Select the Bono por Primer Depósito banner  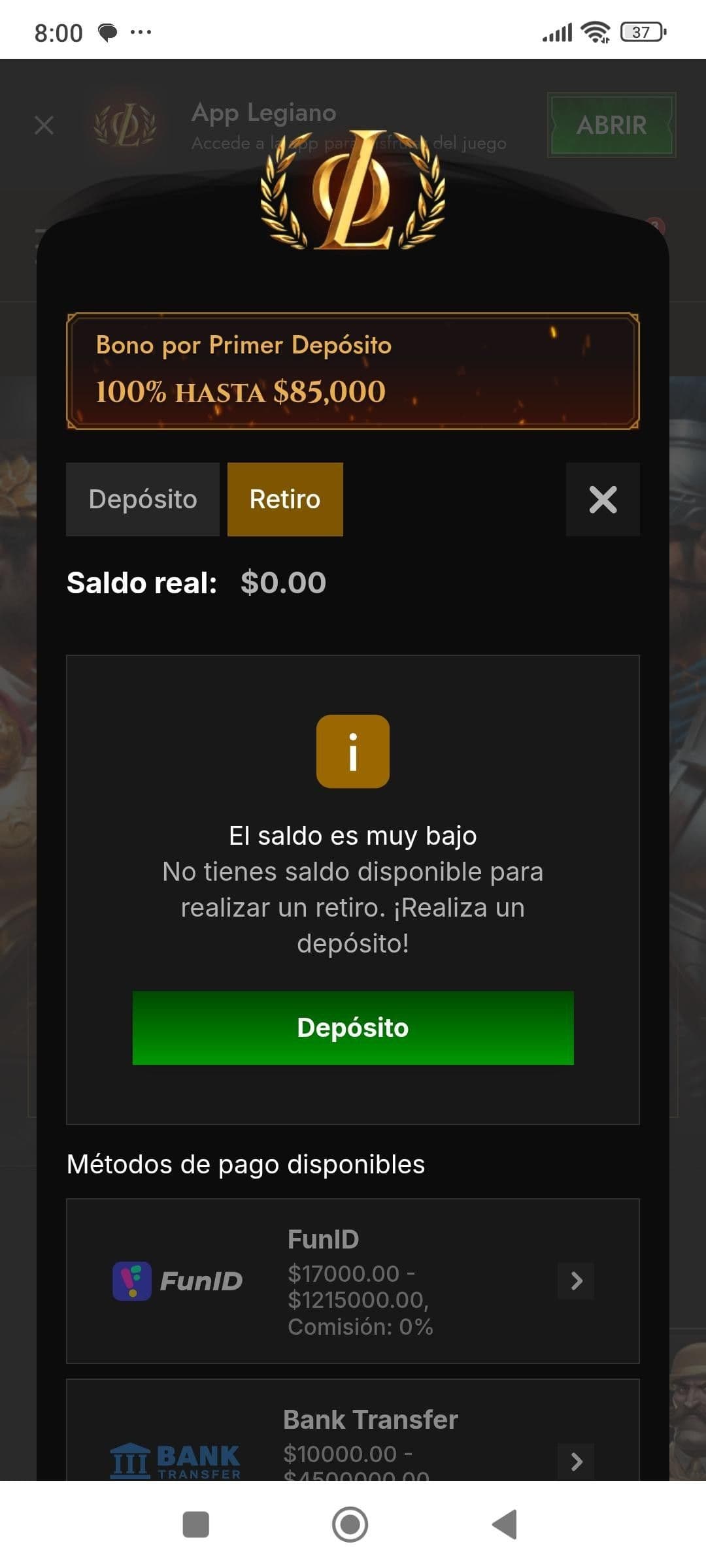pos(353,370)
